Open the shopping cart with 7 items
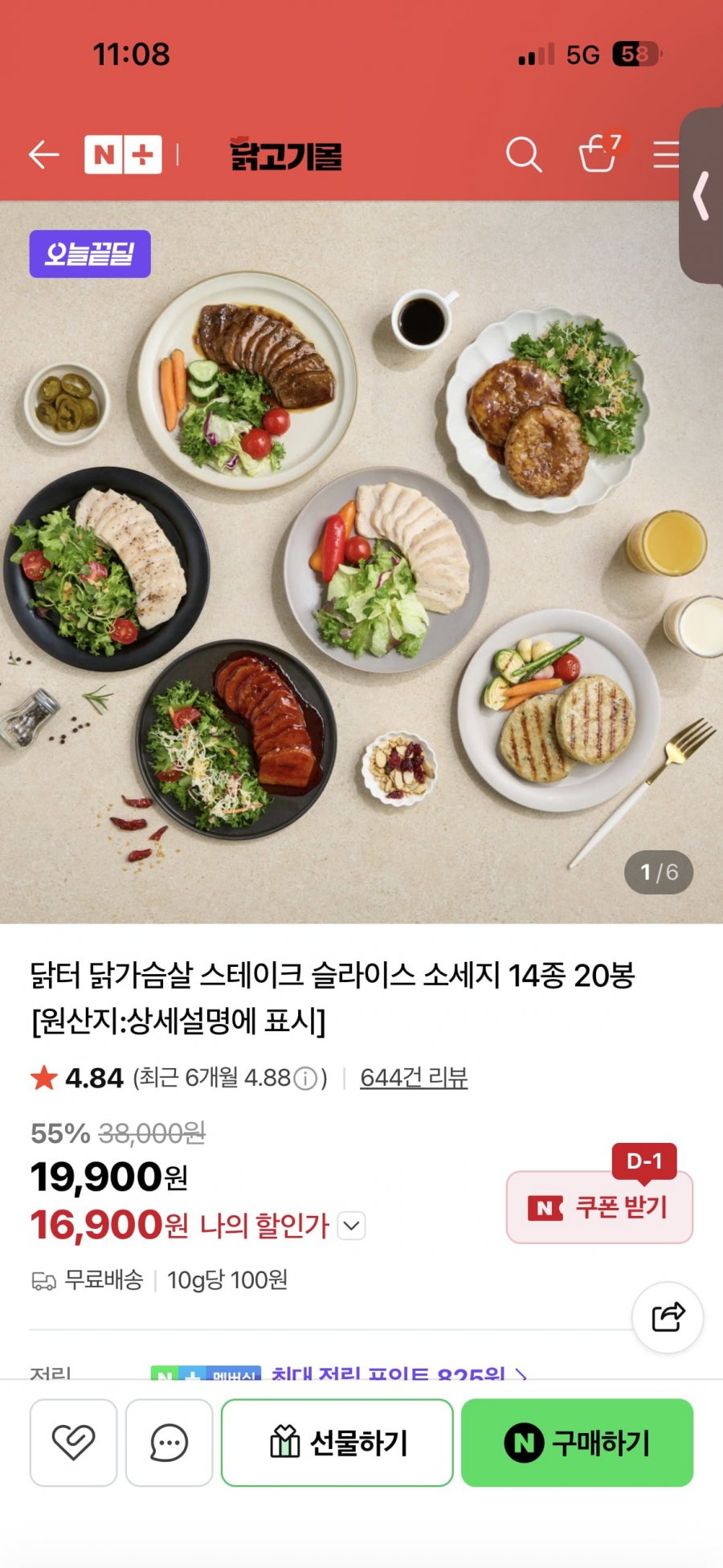723x1568 pixels. pos(599,153)
